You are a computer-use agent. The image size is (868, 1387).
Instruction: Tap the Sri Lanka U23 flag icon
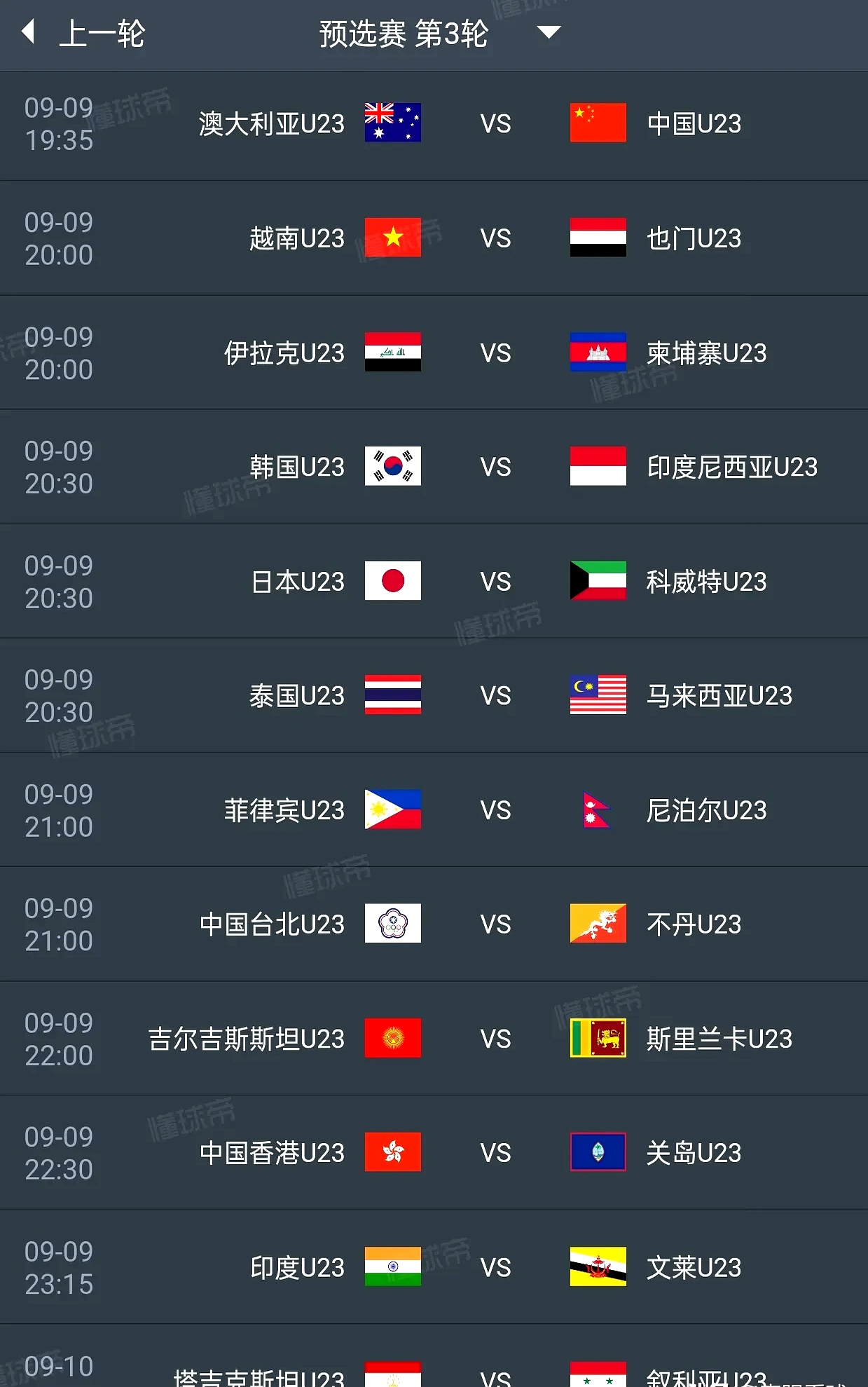coord(596,1039)
